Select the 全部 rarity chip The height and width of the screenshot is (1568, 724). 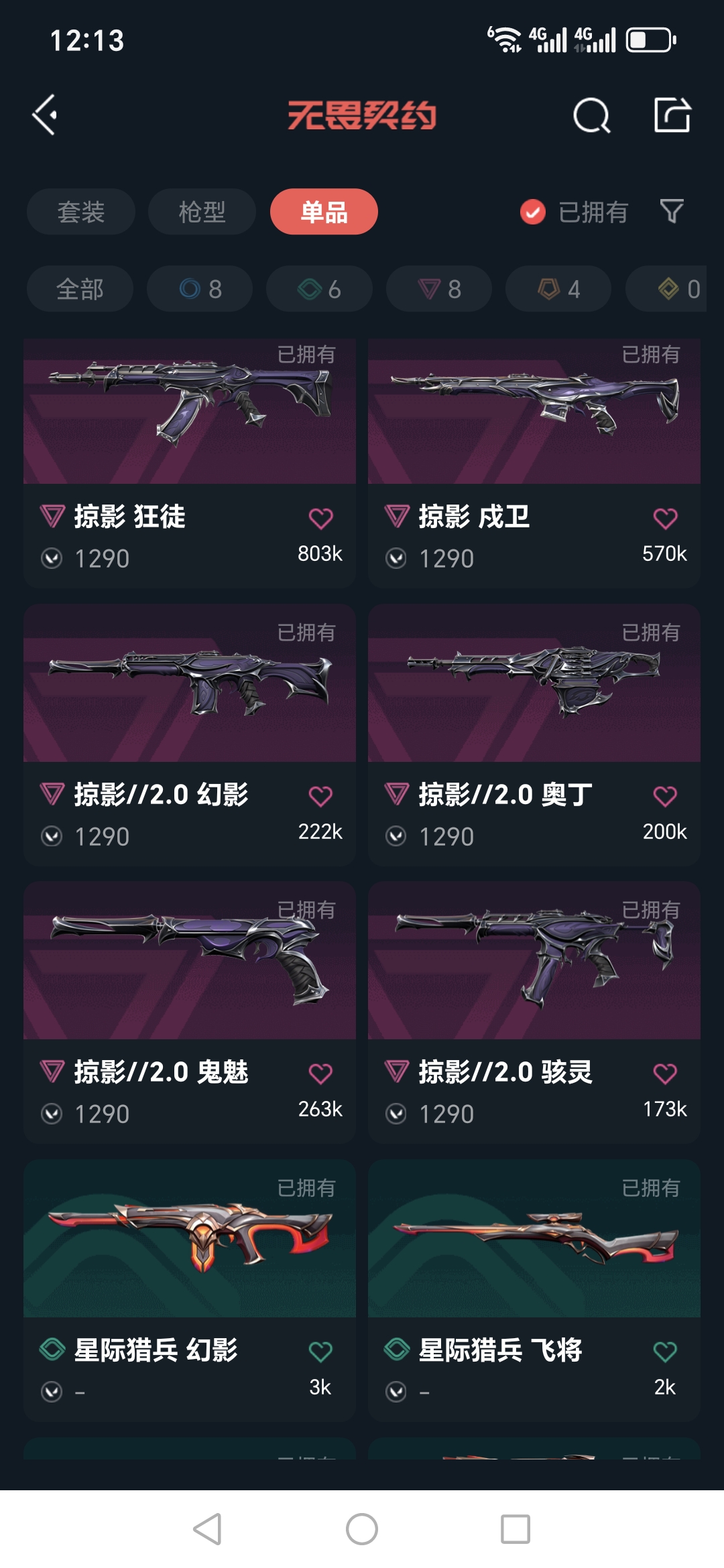point(80,289)
